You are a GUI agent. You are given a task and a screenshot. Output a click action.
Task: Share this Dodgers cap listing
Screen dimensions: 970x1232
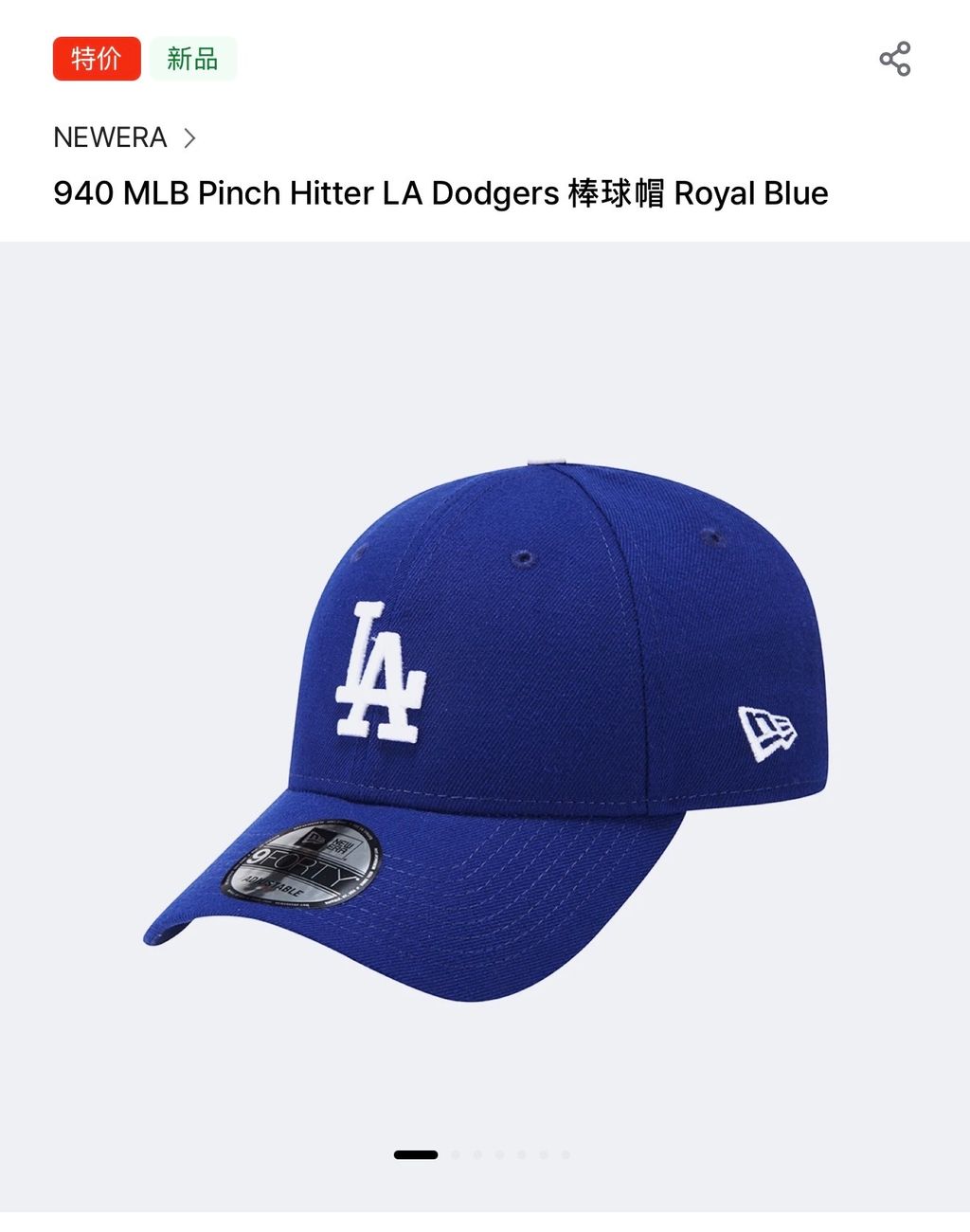[894, 59]
